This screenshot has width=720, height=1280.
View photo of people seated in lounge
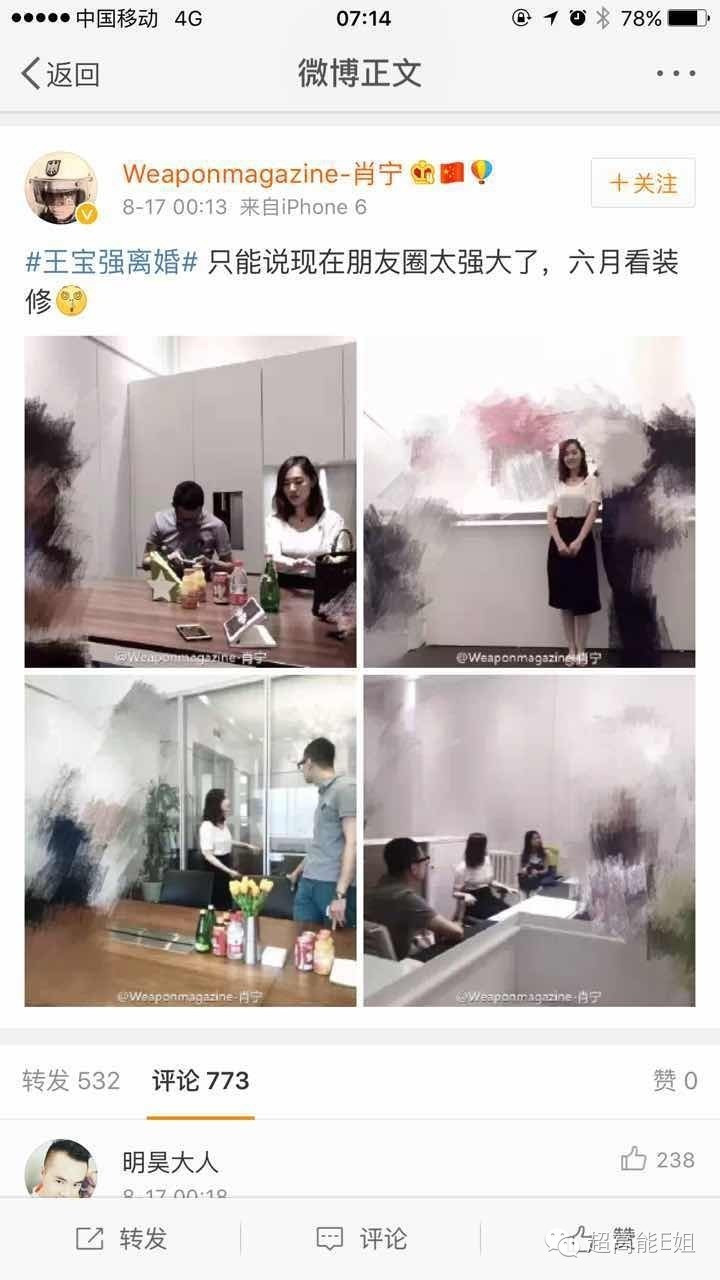coord(529,840)
